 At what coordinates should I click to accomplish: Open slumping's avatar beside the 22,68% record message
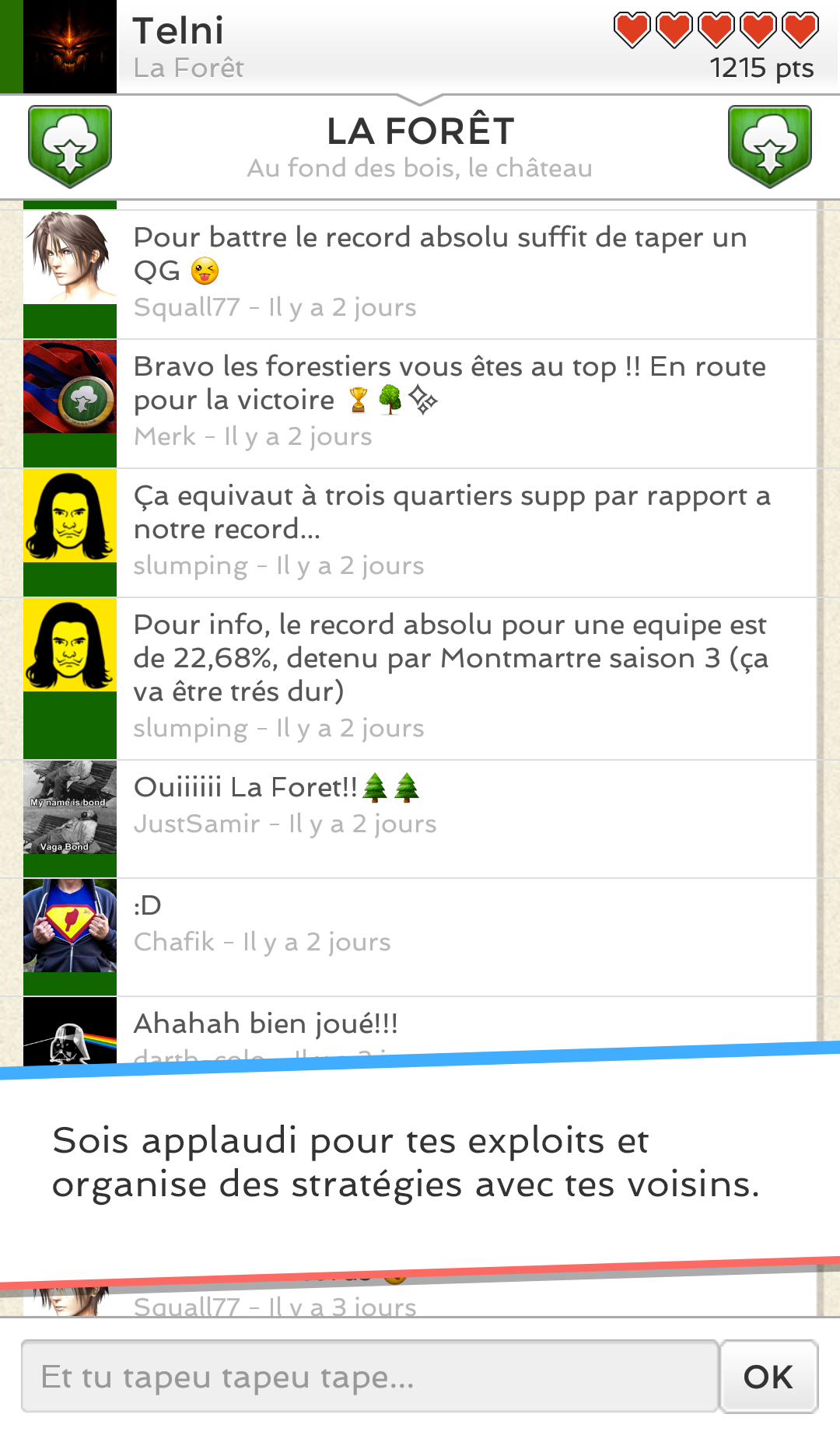coord(70,645)
